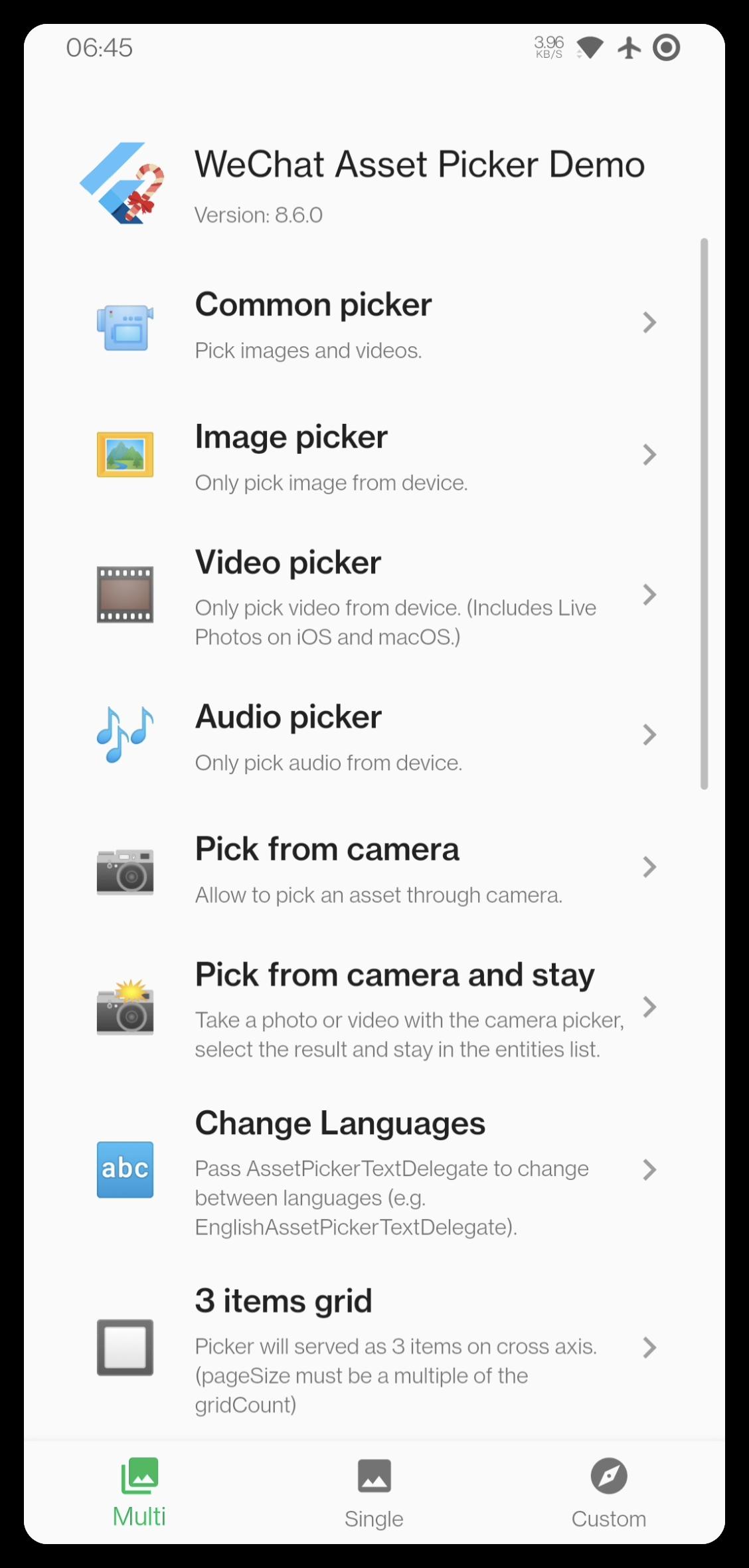Tap the Version 8.6.0 text
This screenshot has width=749, height=1568.
pyautogui.click(x=259, y=215)
